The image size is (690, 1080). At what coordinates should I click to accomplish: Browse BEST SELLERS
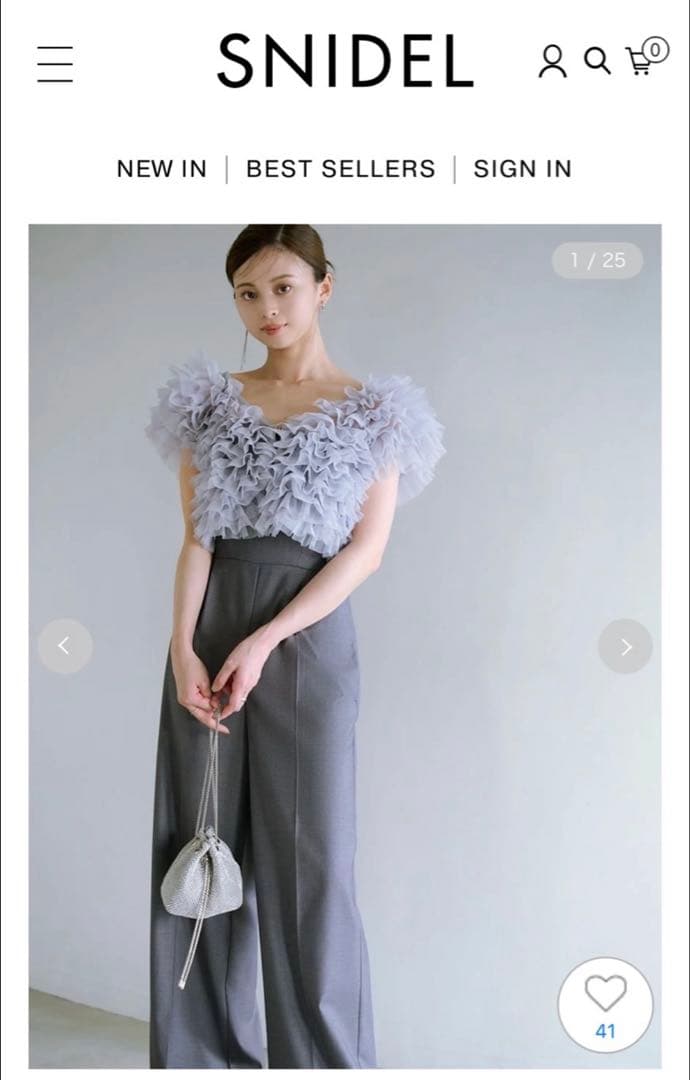340,169
